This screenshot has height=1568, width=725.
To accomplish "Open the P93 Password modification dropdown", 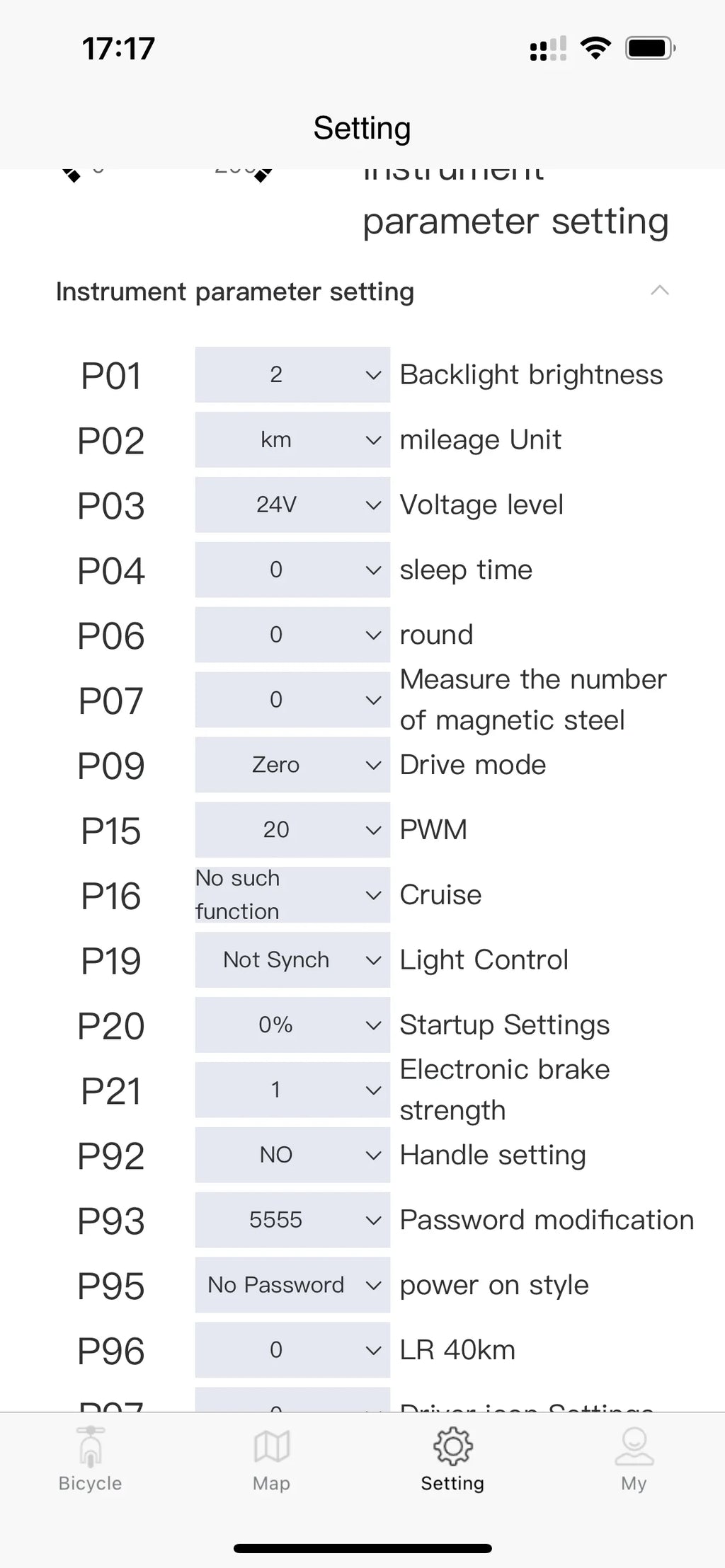I will point(292,1220).
